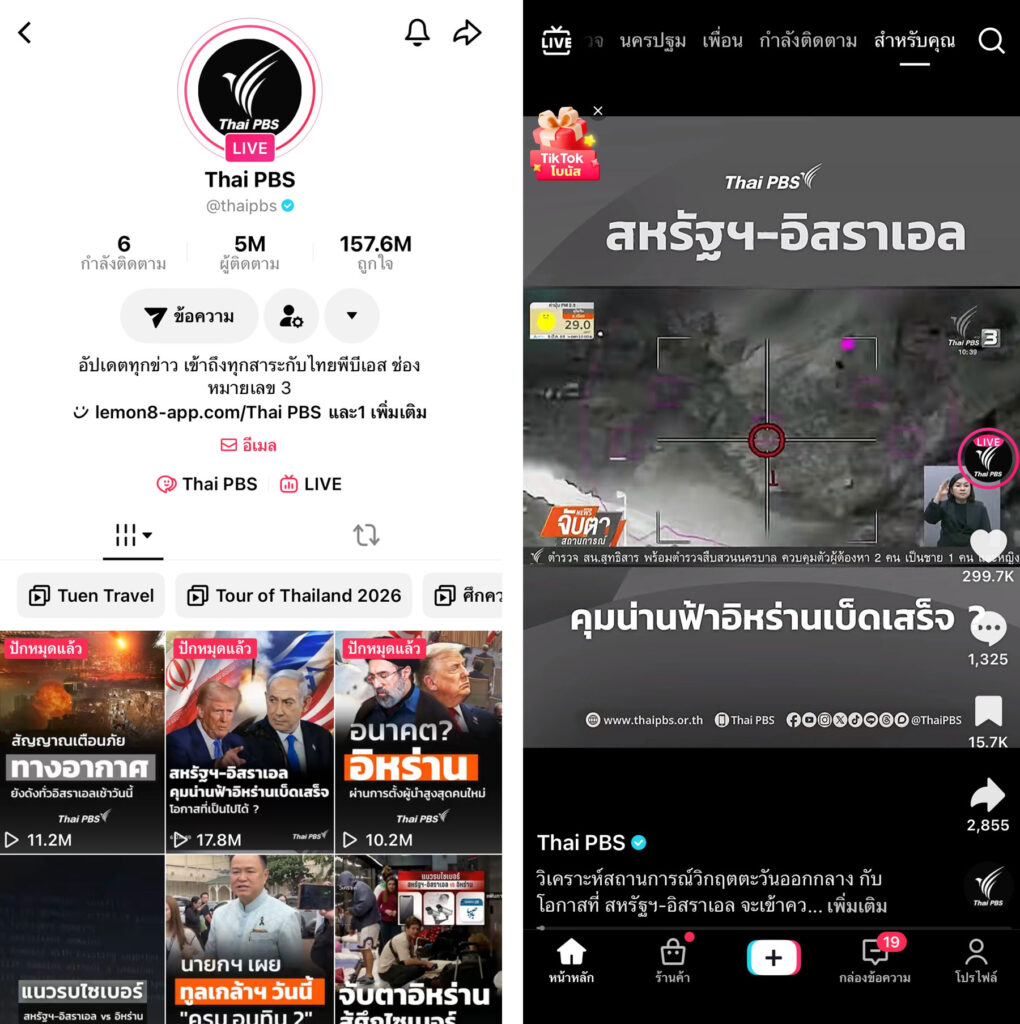Open the Tuen Travel playlist

(x=91, y=596)
